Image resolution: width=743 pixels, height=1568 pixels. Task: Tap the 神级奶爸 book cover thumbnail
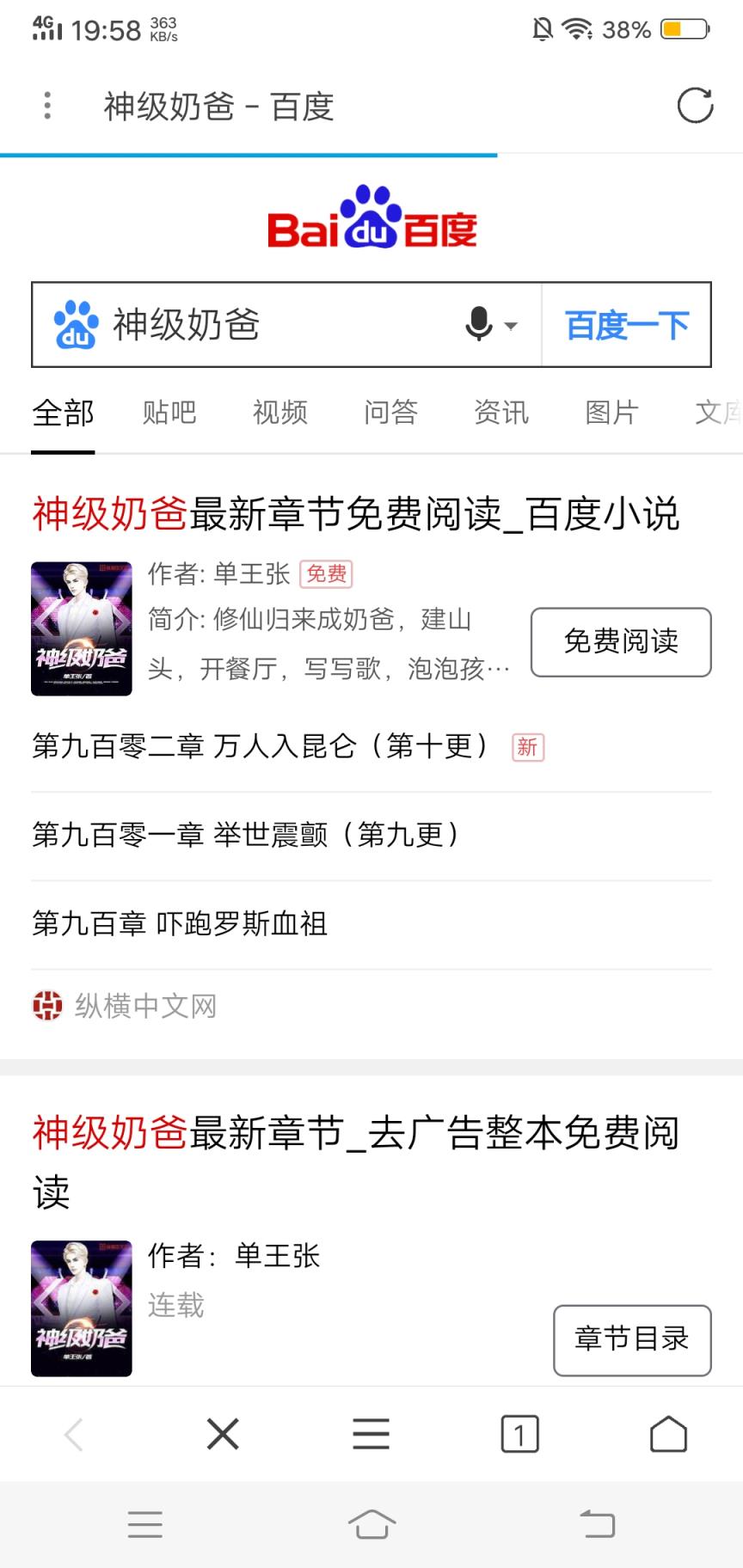pyautogui.click(x=81, y=628)
